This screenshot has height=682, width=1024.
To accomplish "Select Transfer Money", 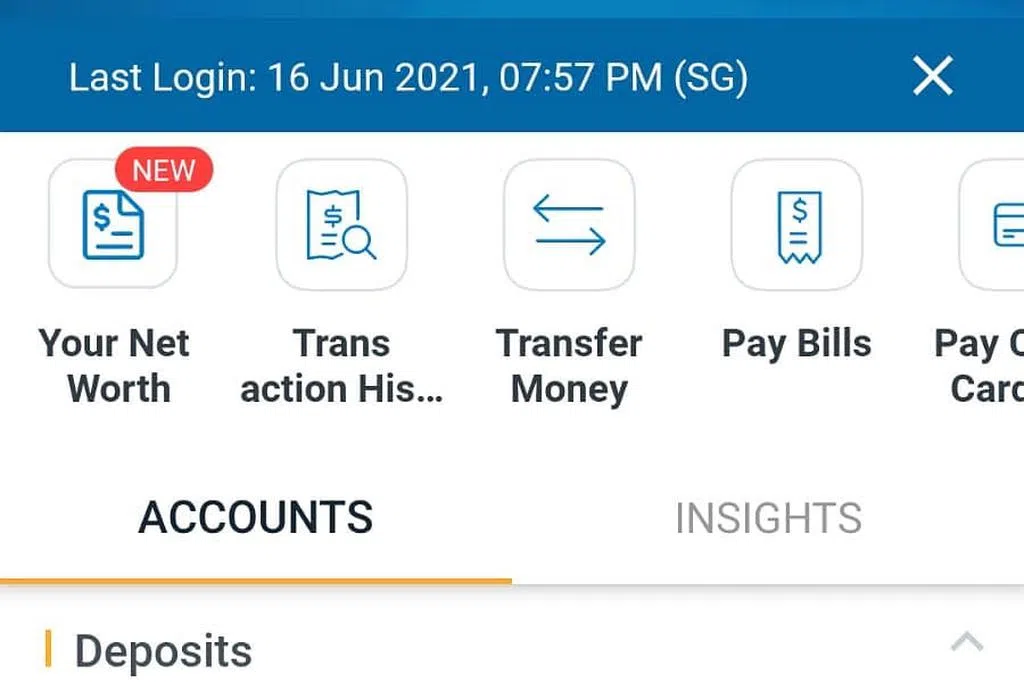I will (569, 225).
